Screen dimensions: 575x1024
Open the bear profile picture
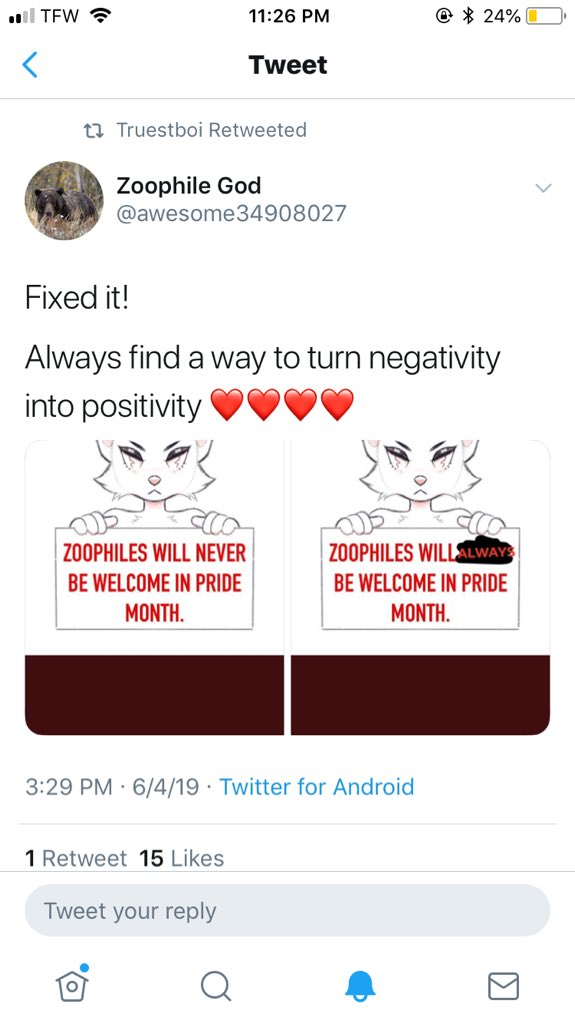[64, 200]
